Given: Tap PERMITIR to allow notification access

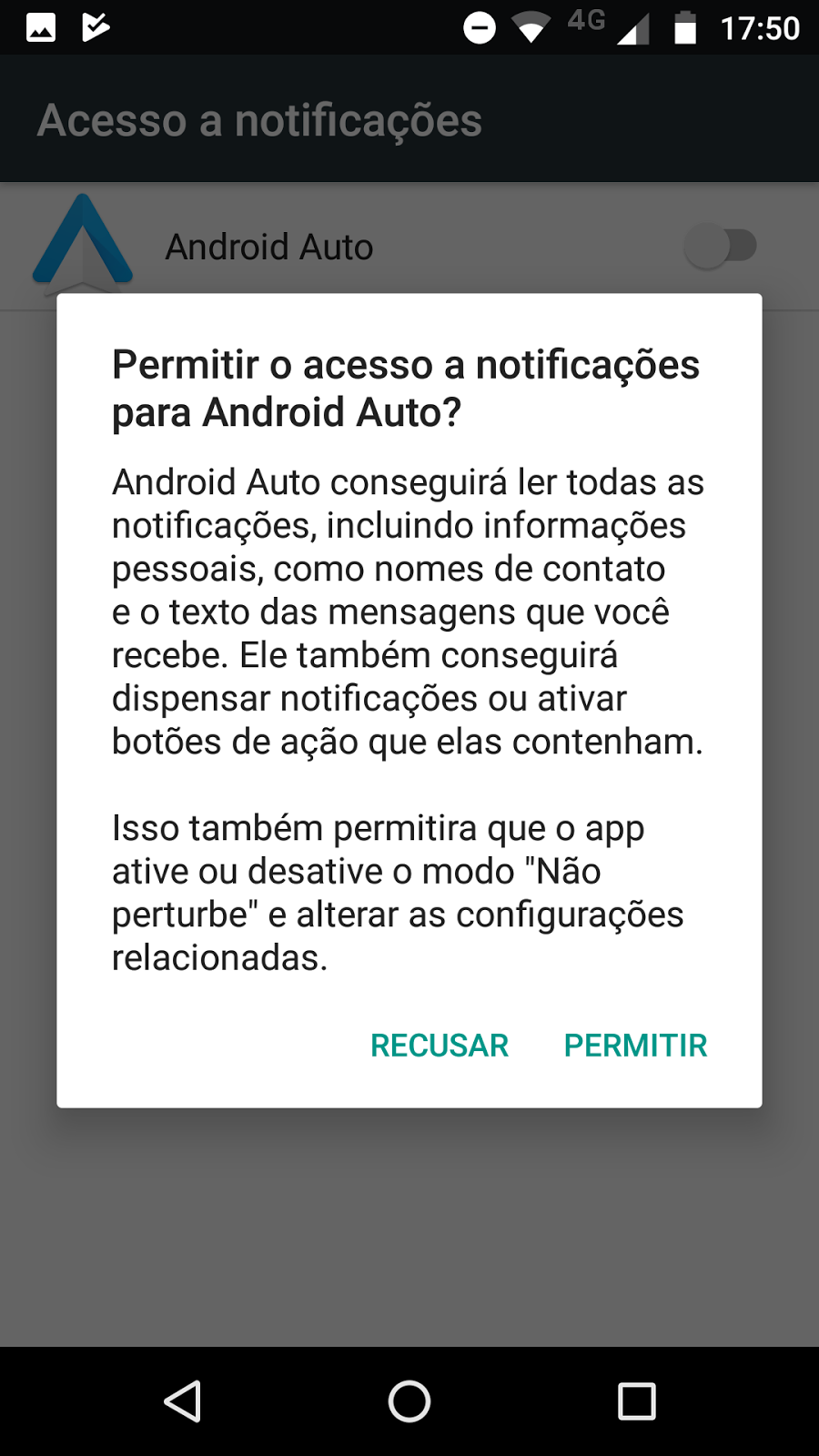Looking at the screenshot, I should click(635, 1046).
